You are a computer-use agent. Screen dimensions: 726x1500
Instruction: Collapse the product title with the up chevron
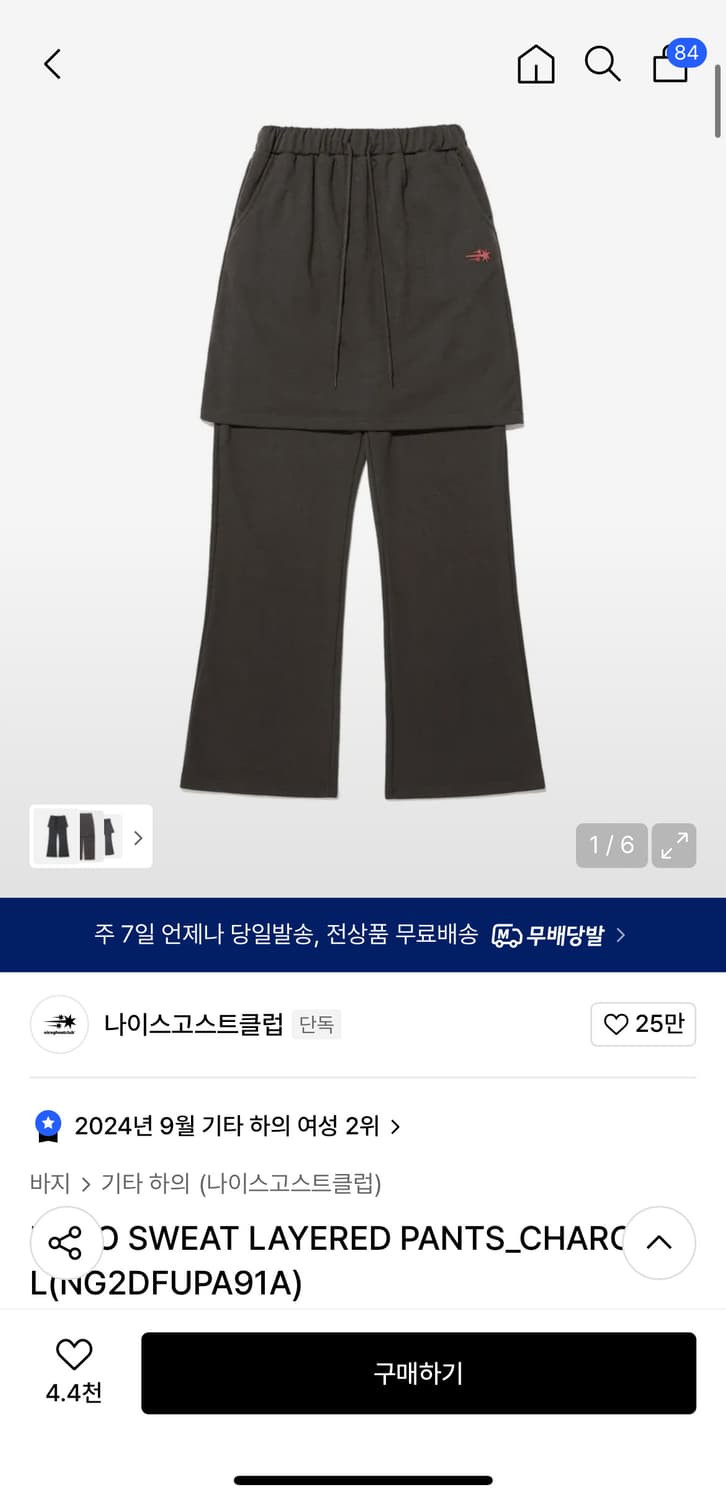659,1243
